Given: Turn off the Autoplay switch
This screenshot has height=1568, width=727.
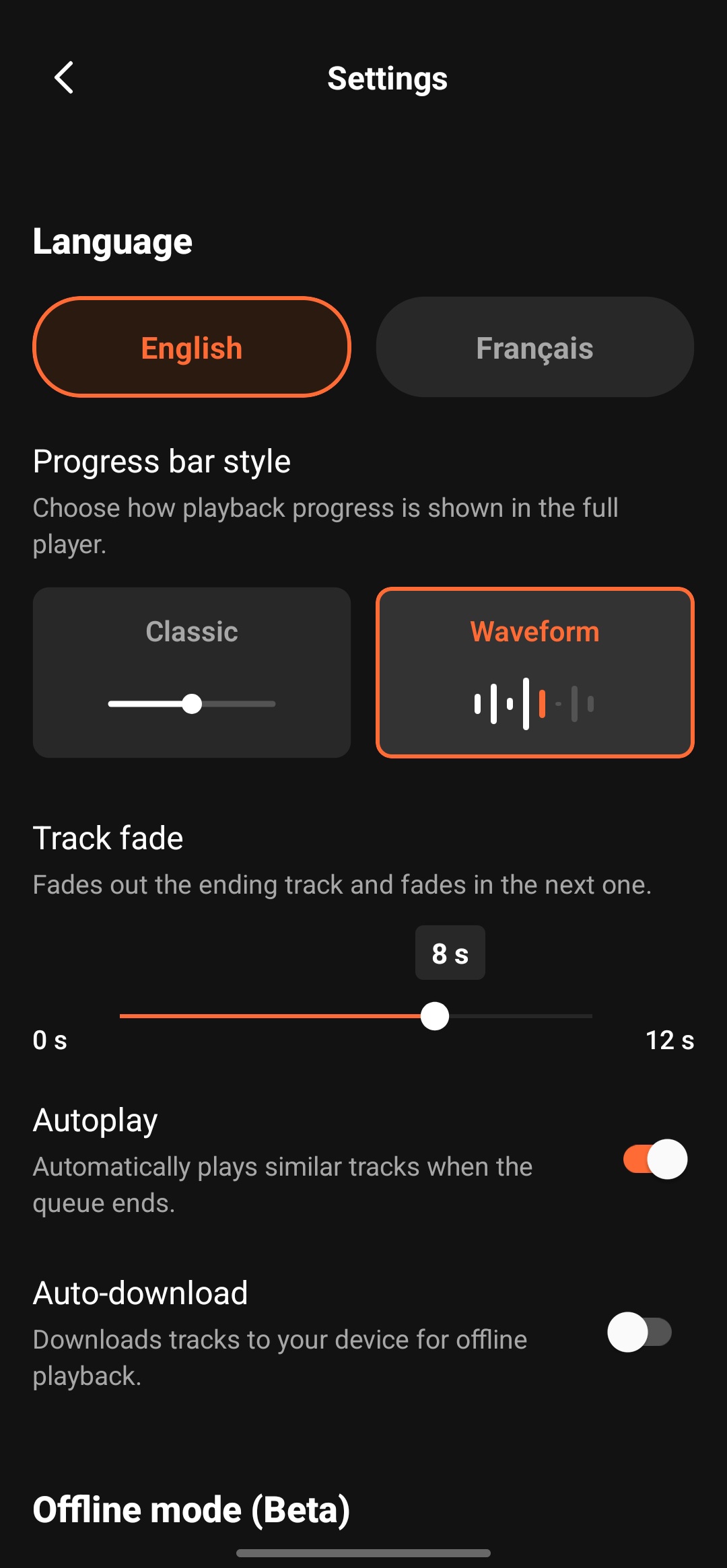Looking at the screenshot, I should coord(655,1159).
